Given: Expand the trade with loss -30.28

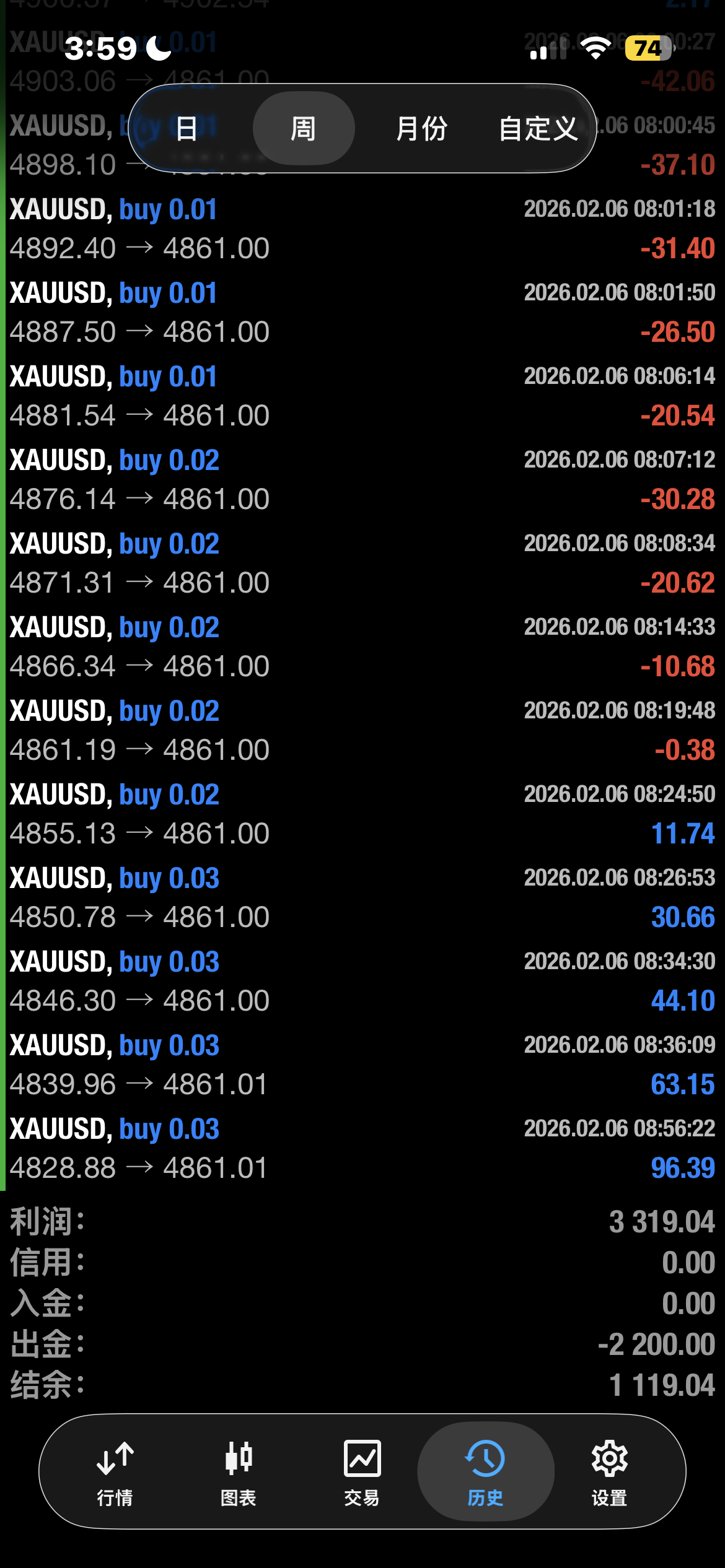Looking at the screenshot, I should [362, 480].
